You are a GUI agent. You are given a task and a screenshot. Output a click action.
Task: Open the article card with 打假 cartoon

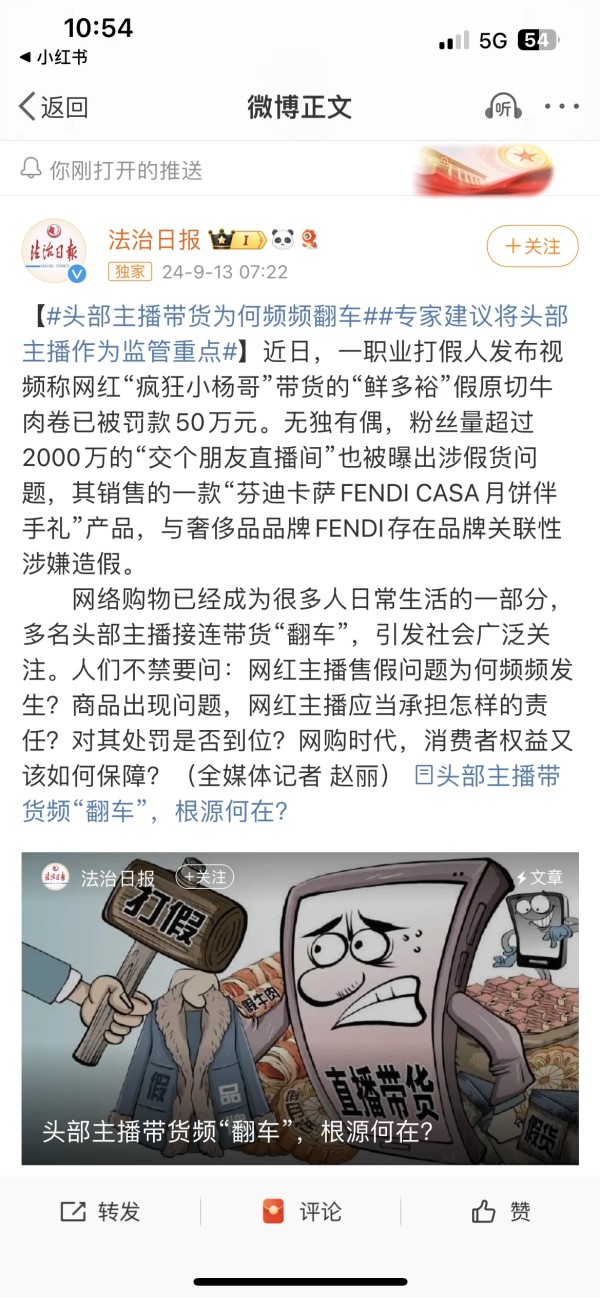point(300,1008)
